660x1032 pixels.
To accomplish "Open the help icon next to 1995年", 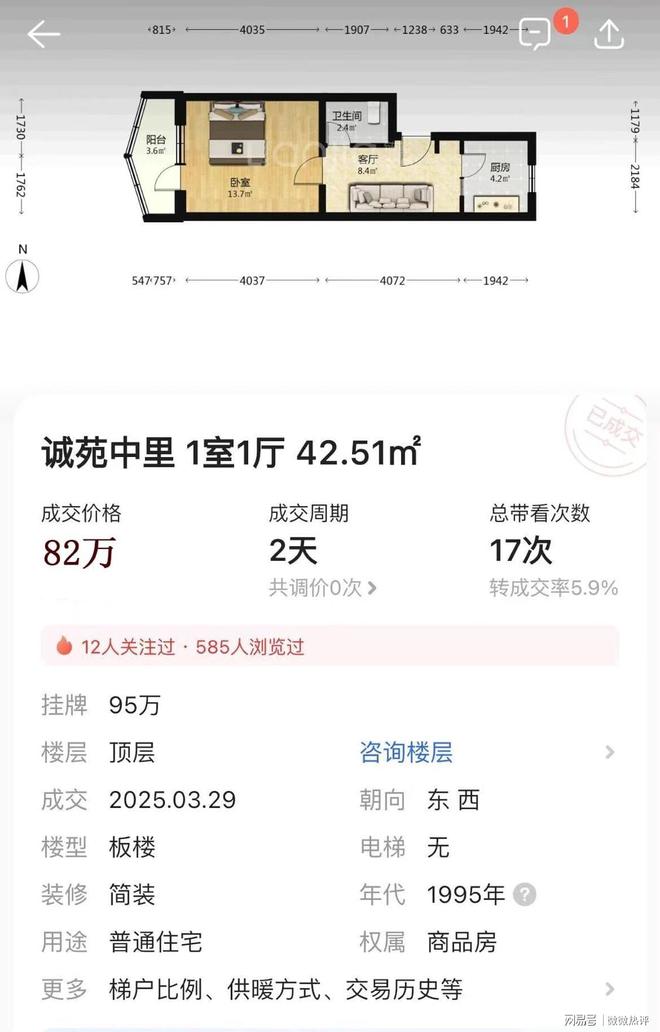I will 525,894.
